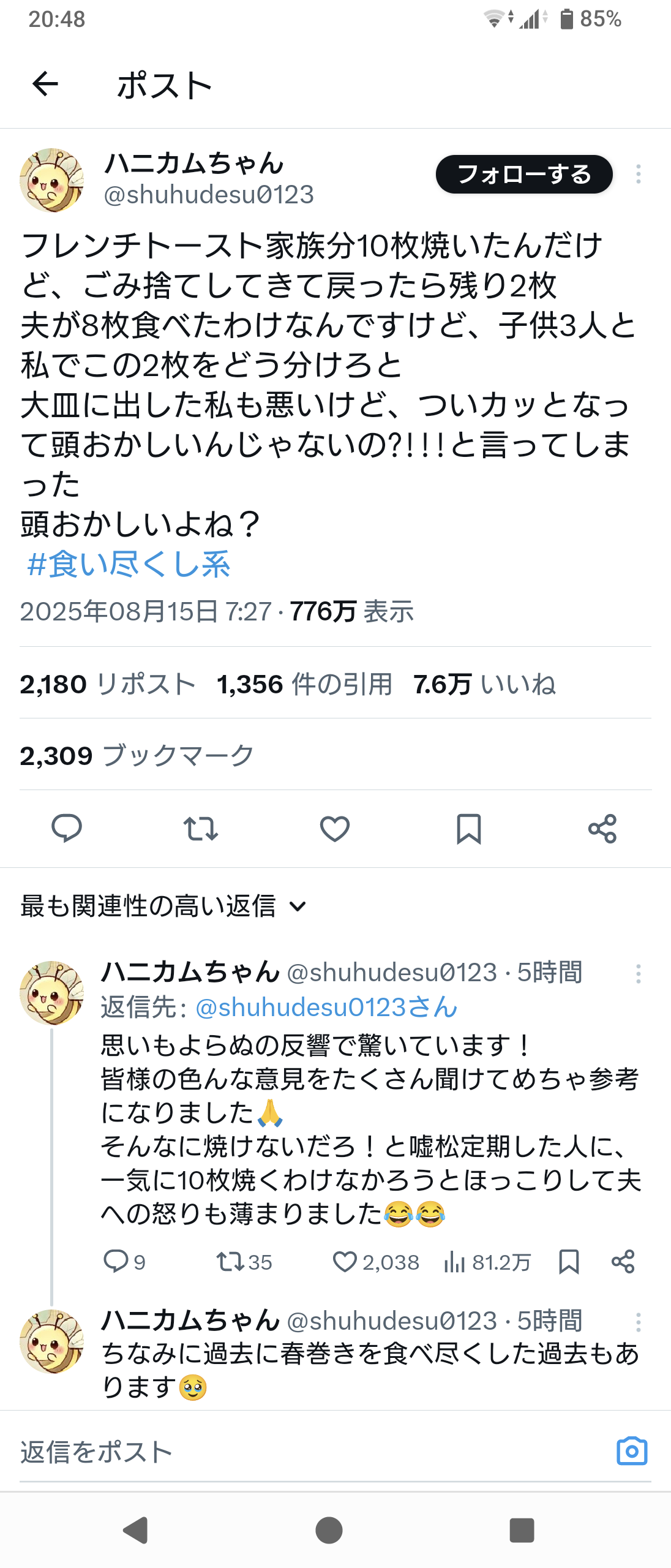The height and width of the screenshot is (1568, 671).
Task: Repost the main French toast post
Action: tap(201, 829)
